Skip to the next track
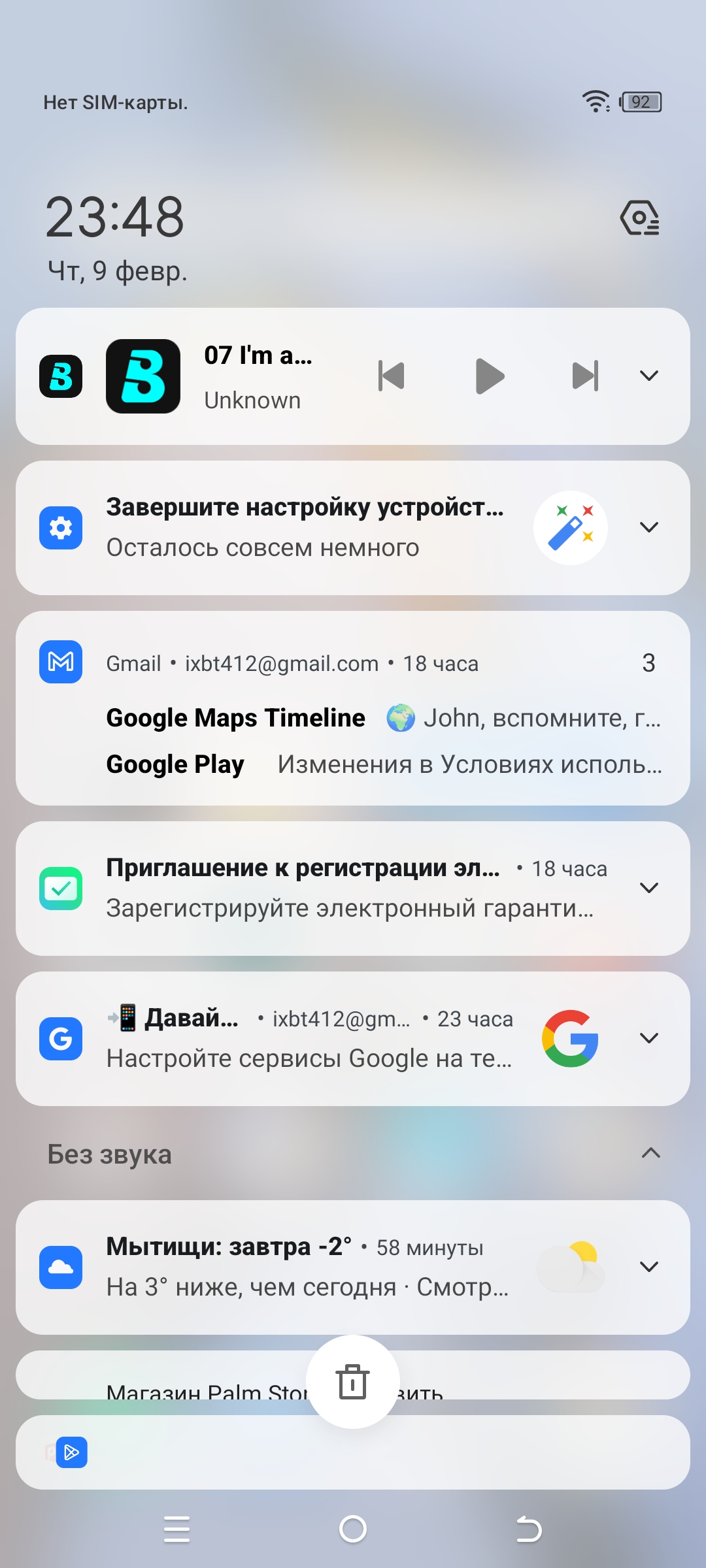This screenshot has height=1568, width=706. coord(585,376)
